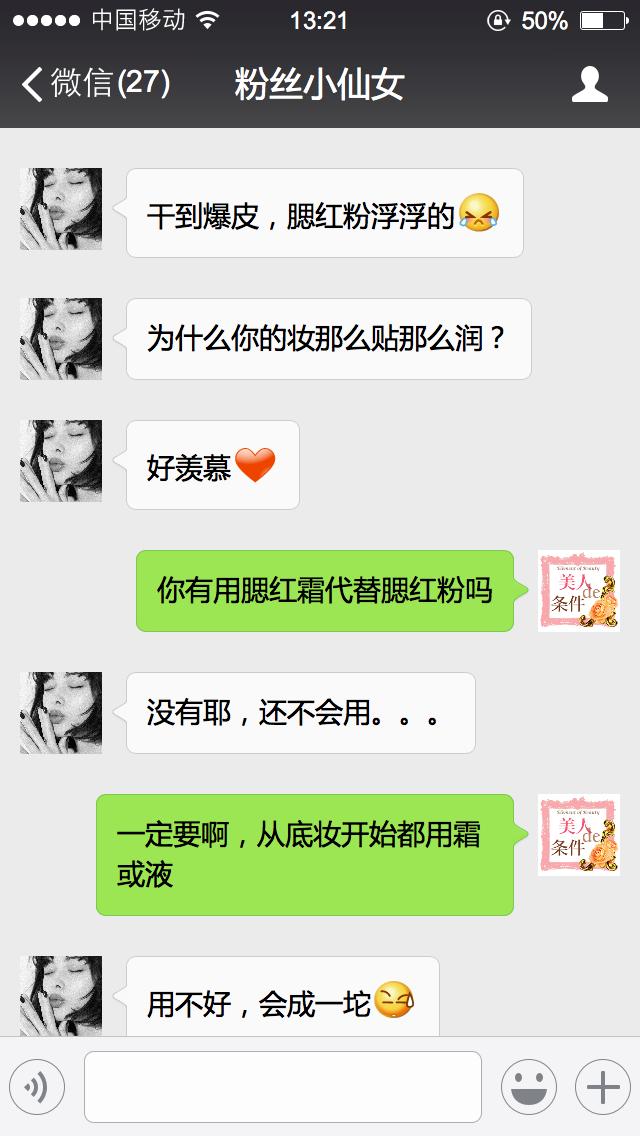
Task: Open the plus attachments menu
Action: [602, 1087]
